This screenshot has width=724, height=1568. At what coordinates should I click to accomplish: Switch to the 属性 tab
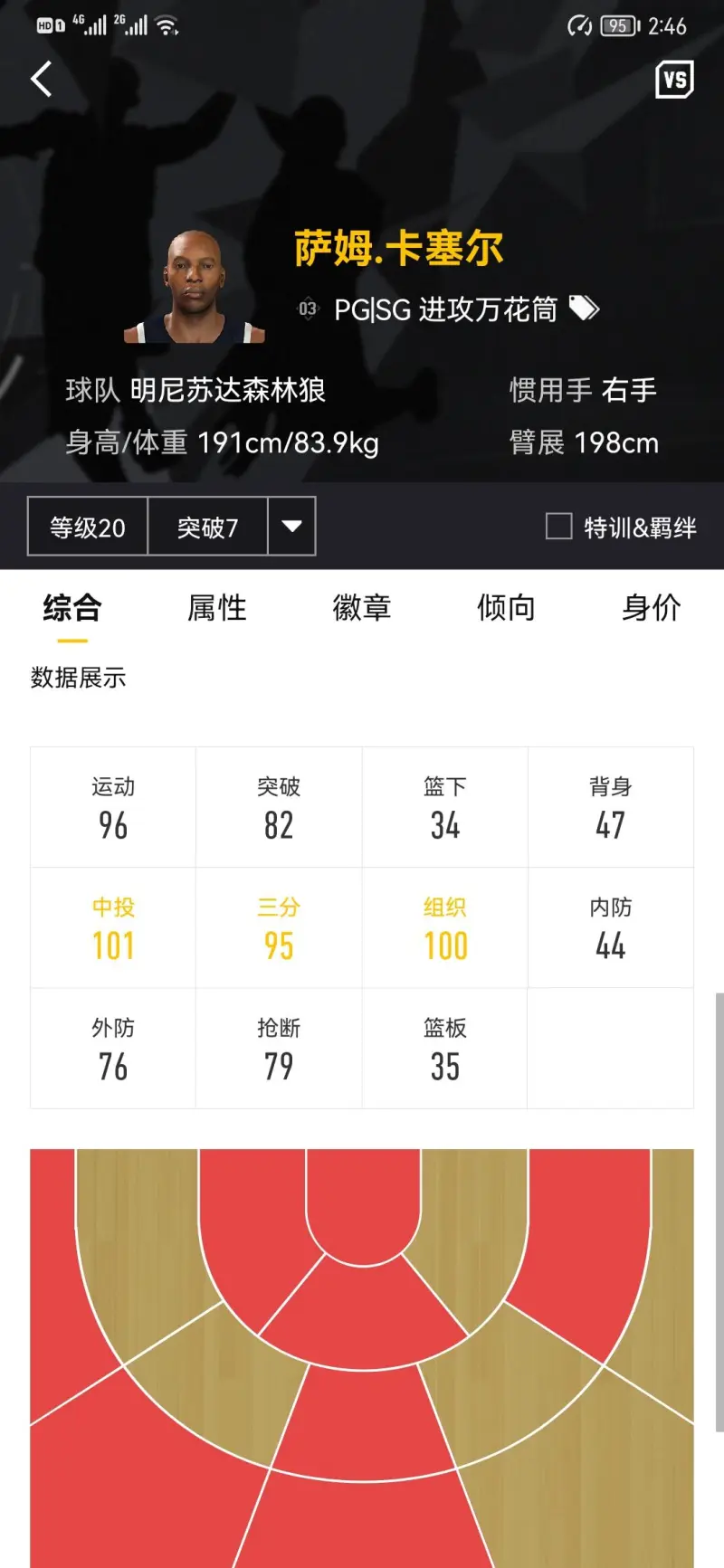click(x=217, y=607)
